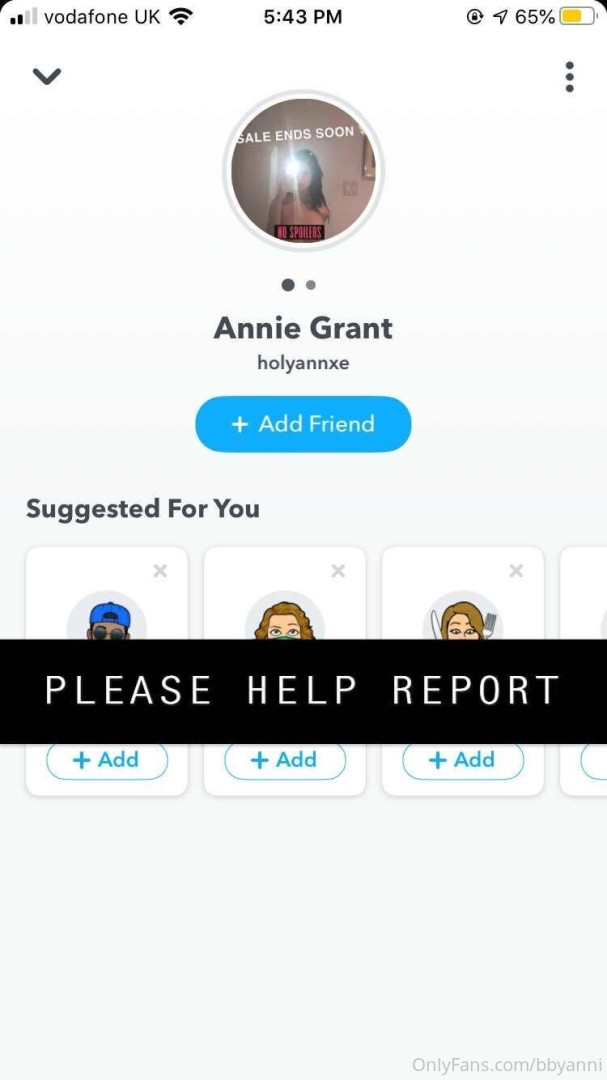The width and height of the screenshot is (607, 1080).
Task: Collapse the profile with the down chevron
Action: point(47,76)
